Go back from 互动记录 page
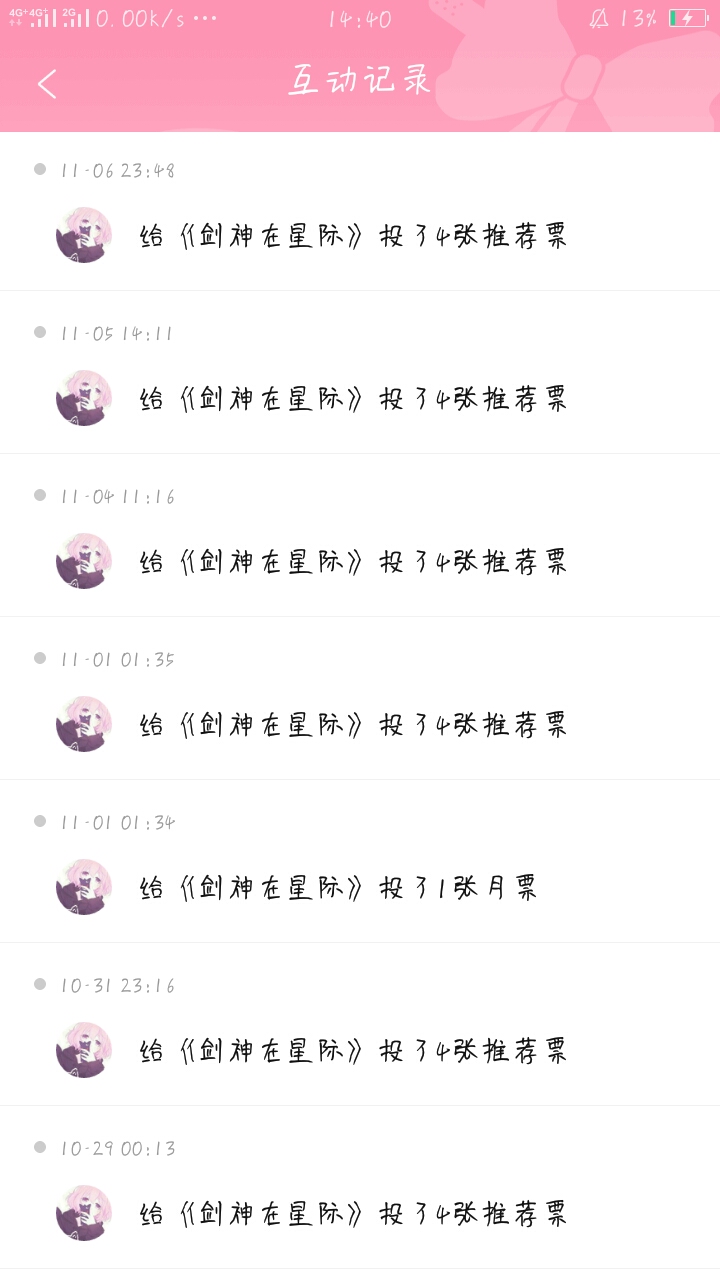Image resolution: width=720 pixels, height=1280 pixels. pyautogui.click(x=47, y=84)
